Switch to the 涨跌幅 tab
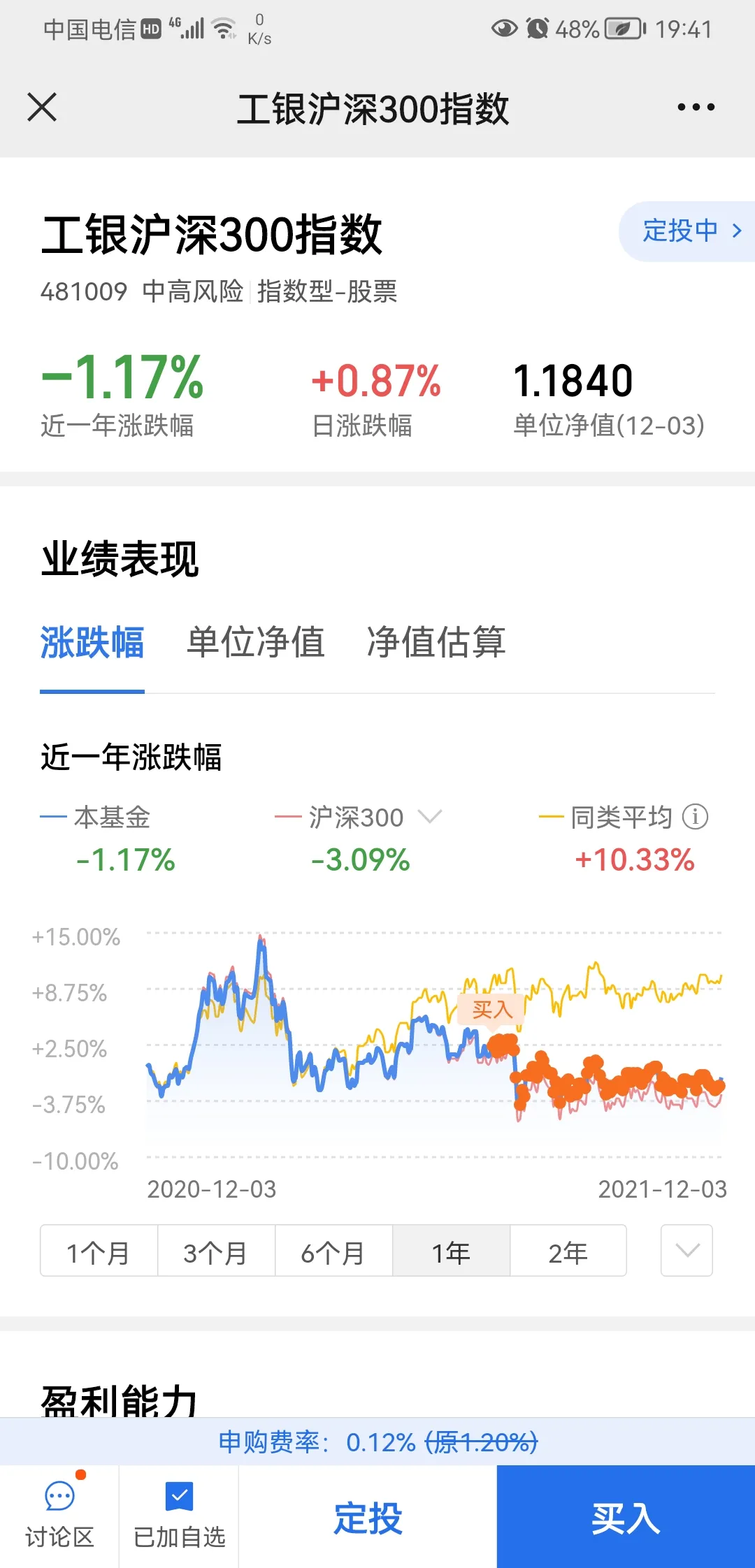This screenshot has height=1568, width=755. coord(92,643)
